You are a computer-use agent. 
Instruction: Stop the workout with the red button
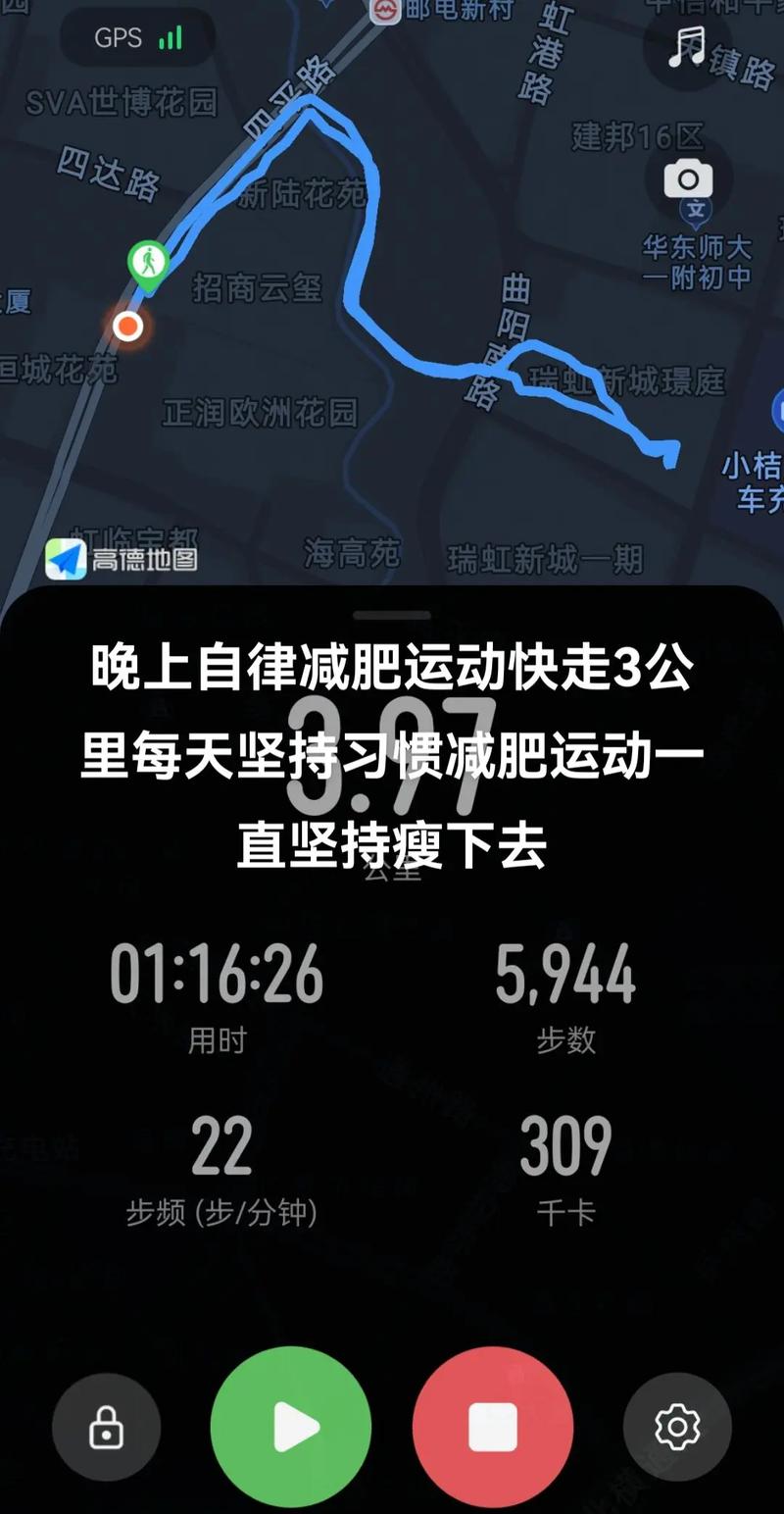(493, 1427)
